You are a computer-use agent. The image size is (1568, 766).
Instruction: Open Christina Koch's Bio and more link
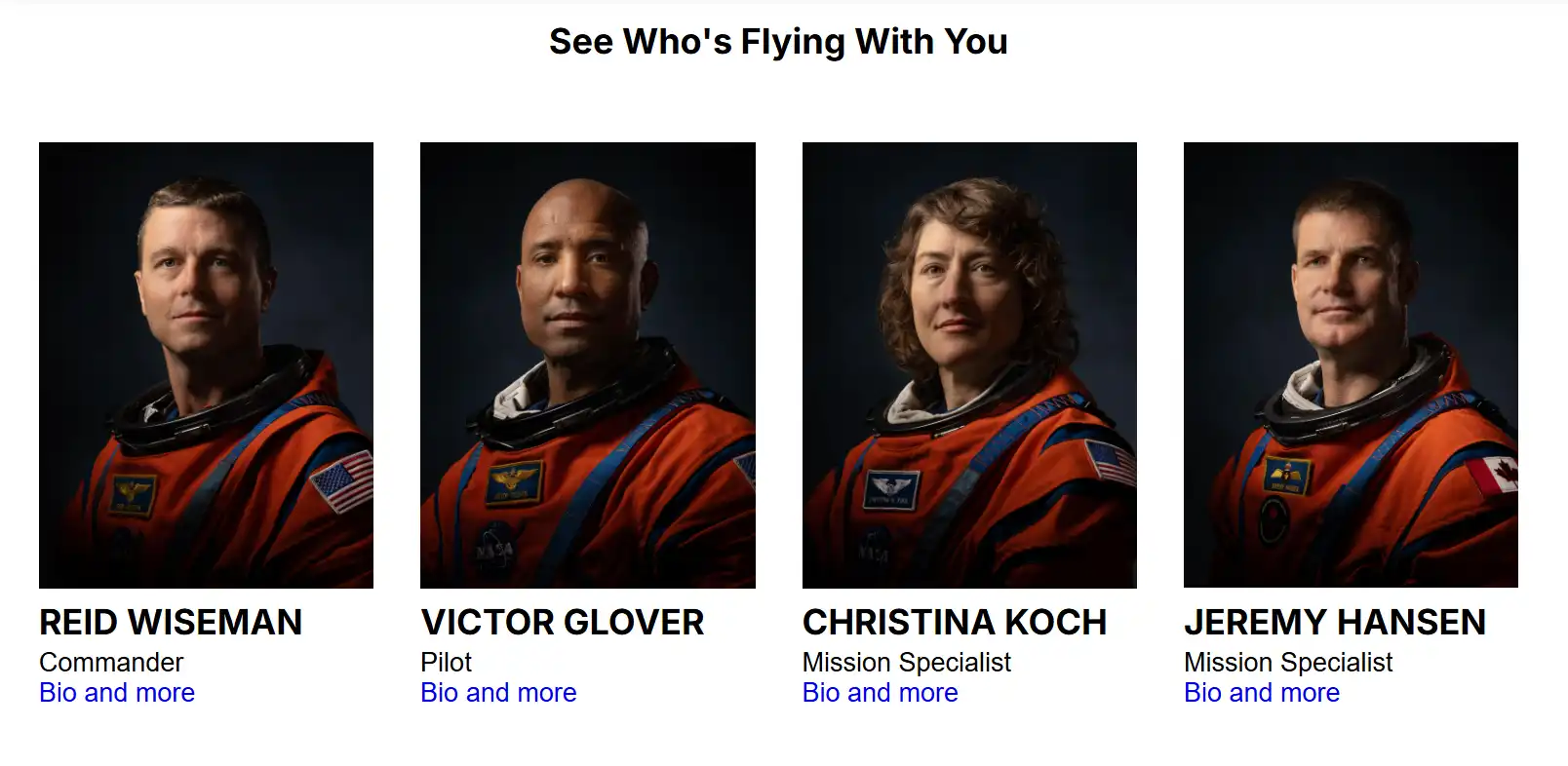[880, 693]
